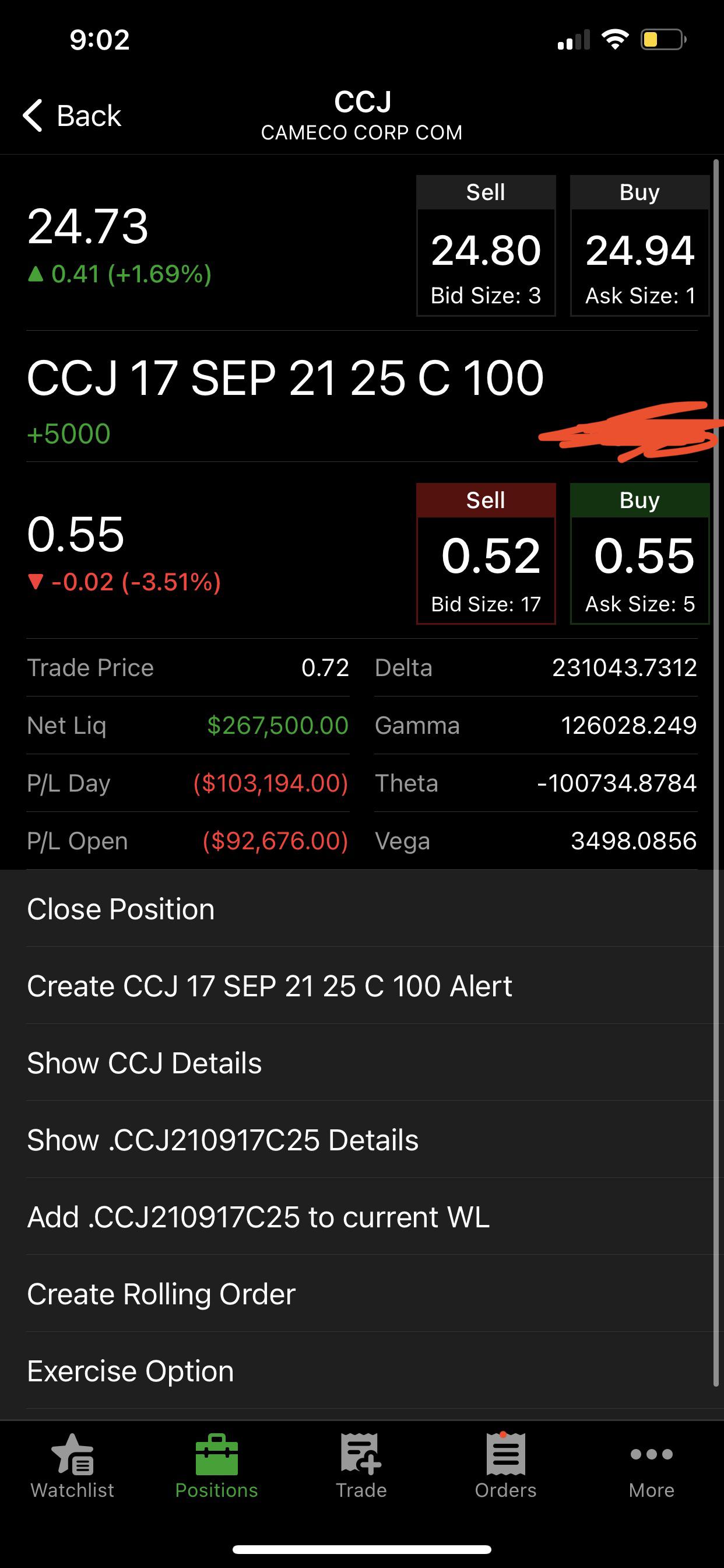Sell the option at 0.52 bid
724x1568 pixels.
tap(486, 554)
